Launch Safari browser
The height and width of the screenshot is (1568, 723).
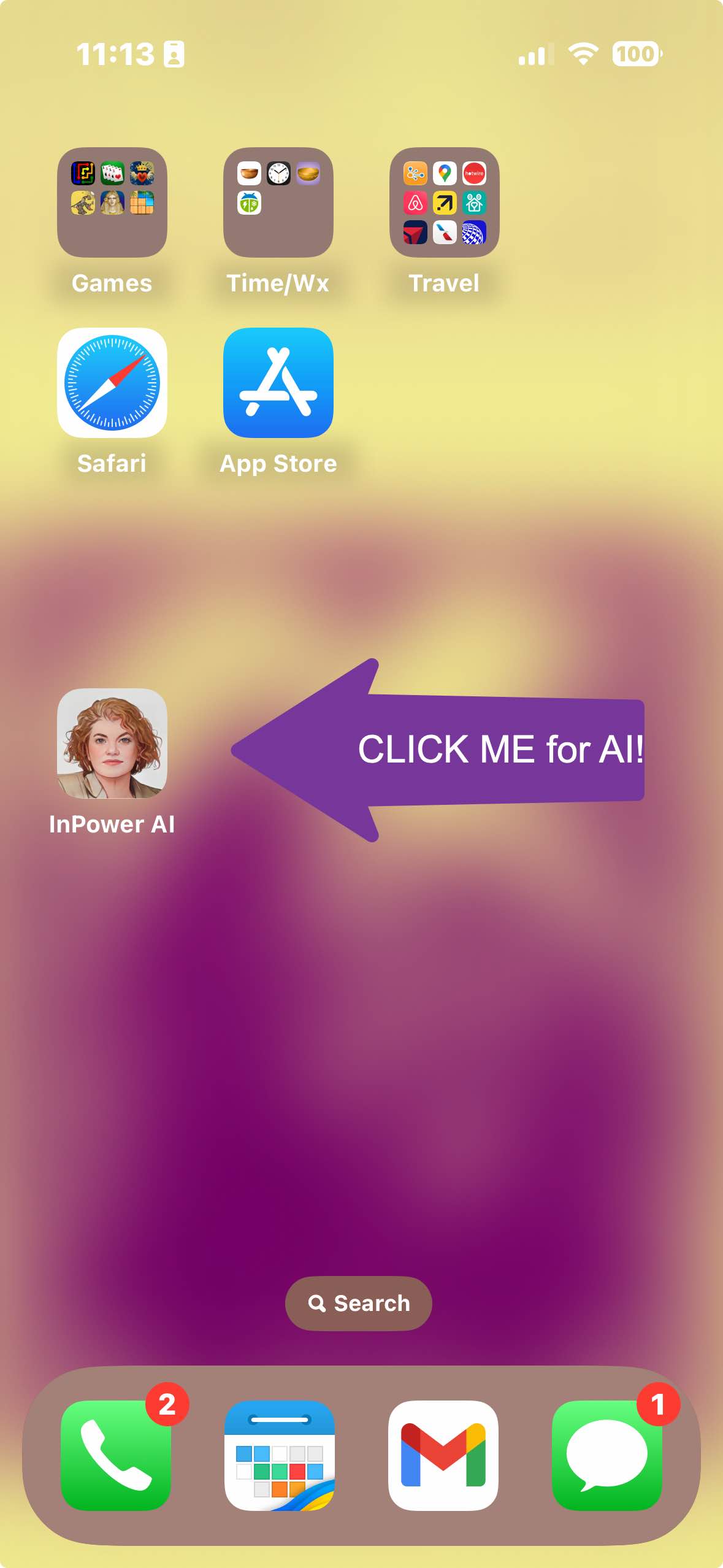tap(112, 383)
